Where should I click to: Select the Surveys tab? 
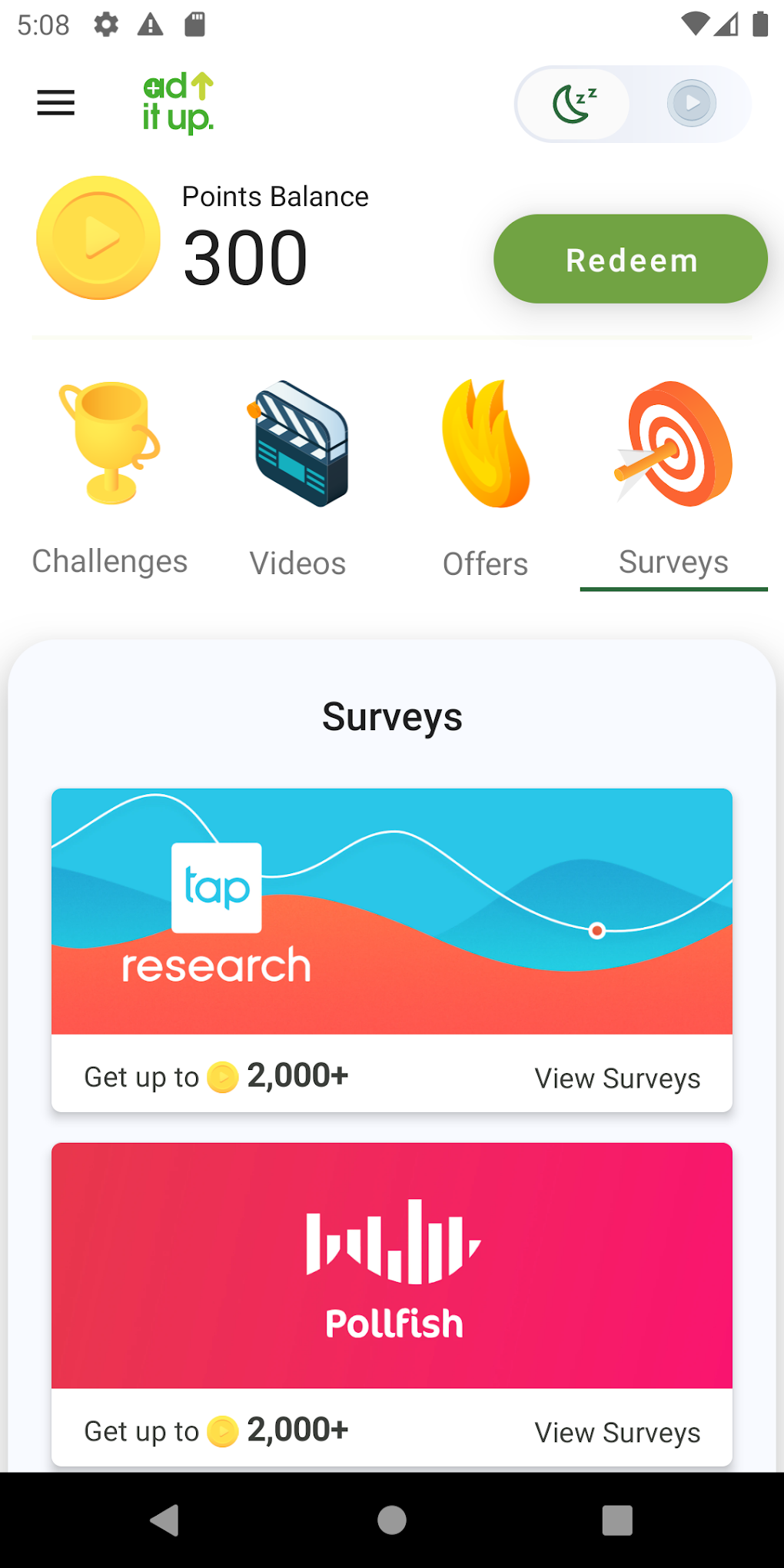tap(673, 477)
